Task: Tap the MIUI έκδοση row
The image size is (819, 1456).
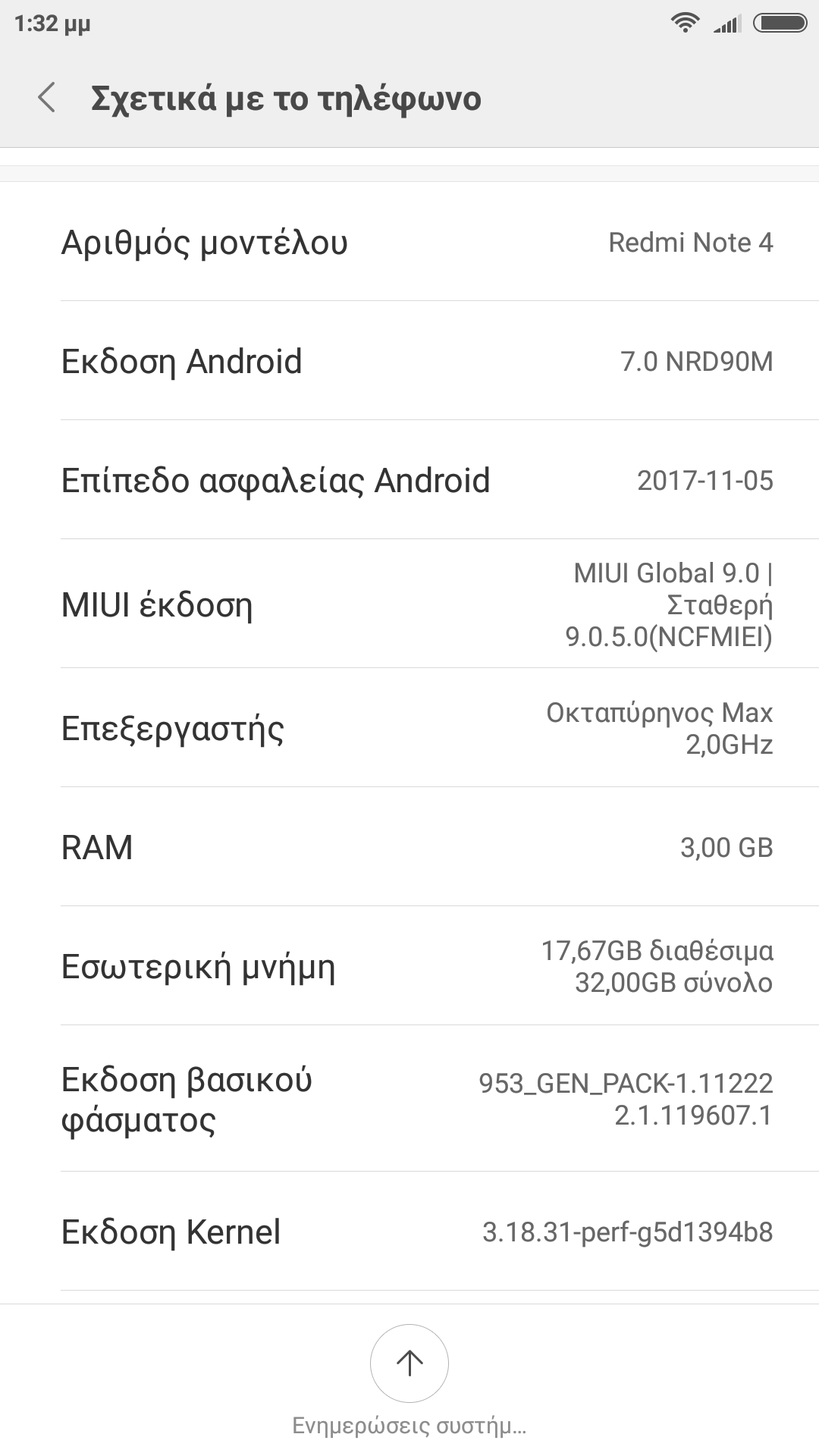Action: (409, 604)
